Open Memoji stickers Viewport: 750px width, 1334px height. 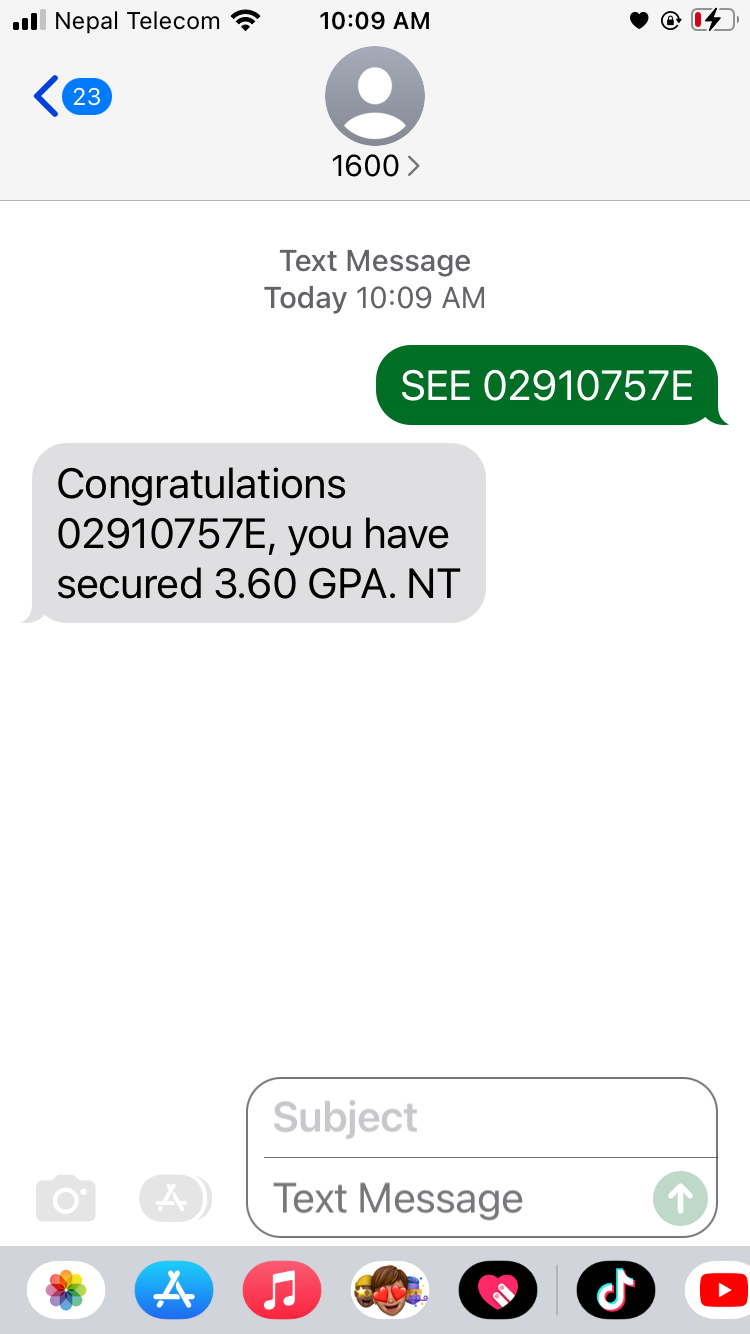[390, 1290]
